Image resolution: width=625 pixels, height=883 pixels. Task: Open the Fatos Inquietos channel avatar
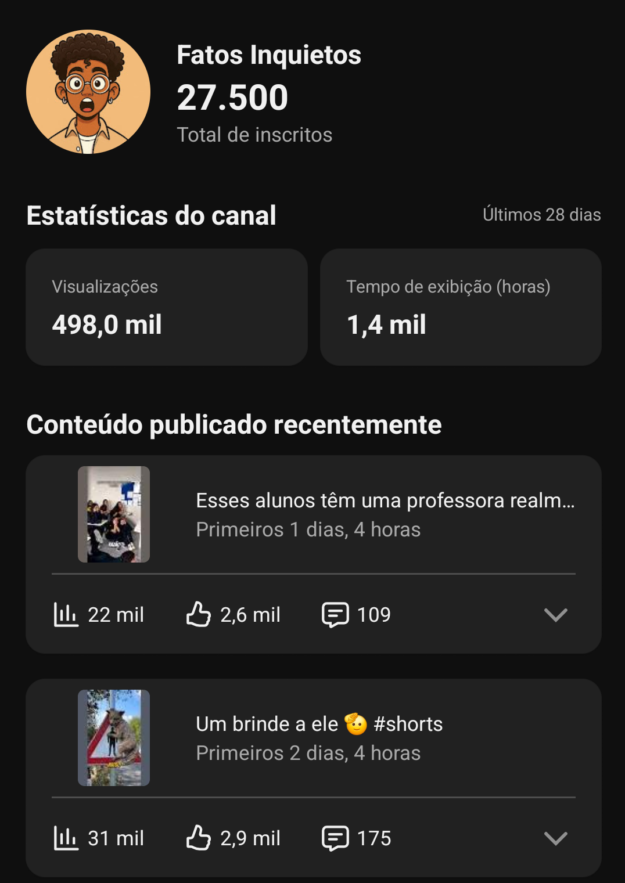pos(88,91)
